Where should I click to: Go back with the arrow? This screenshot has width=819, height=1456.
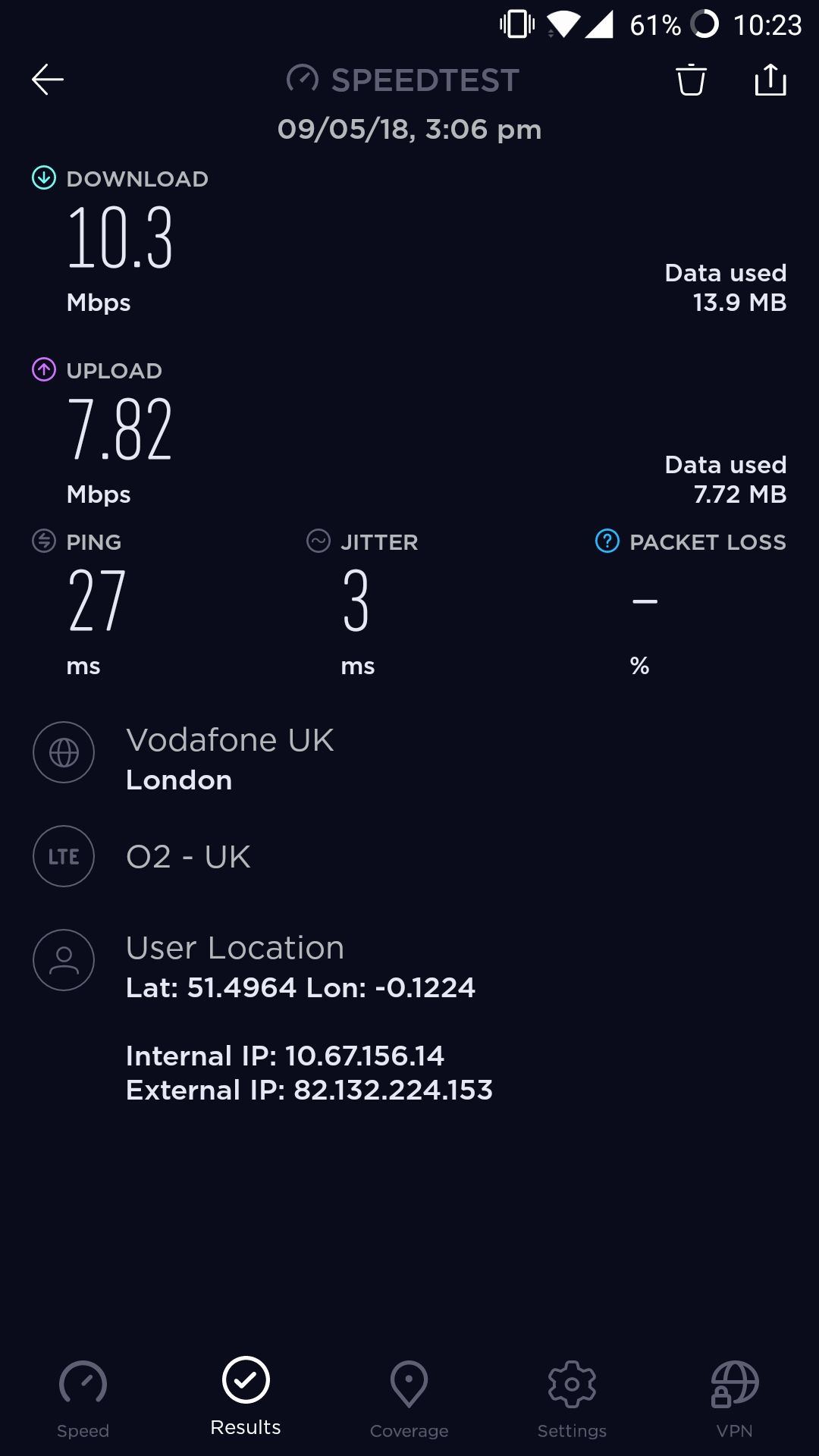pyautogui.click(x=48, y=79)
